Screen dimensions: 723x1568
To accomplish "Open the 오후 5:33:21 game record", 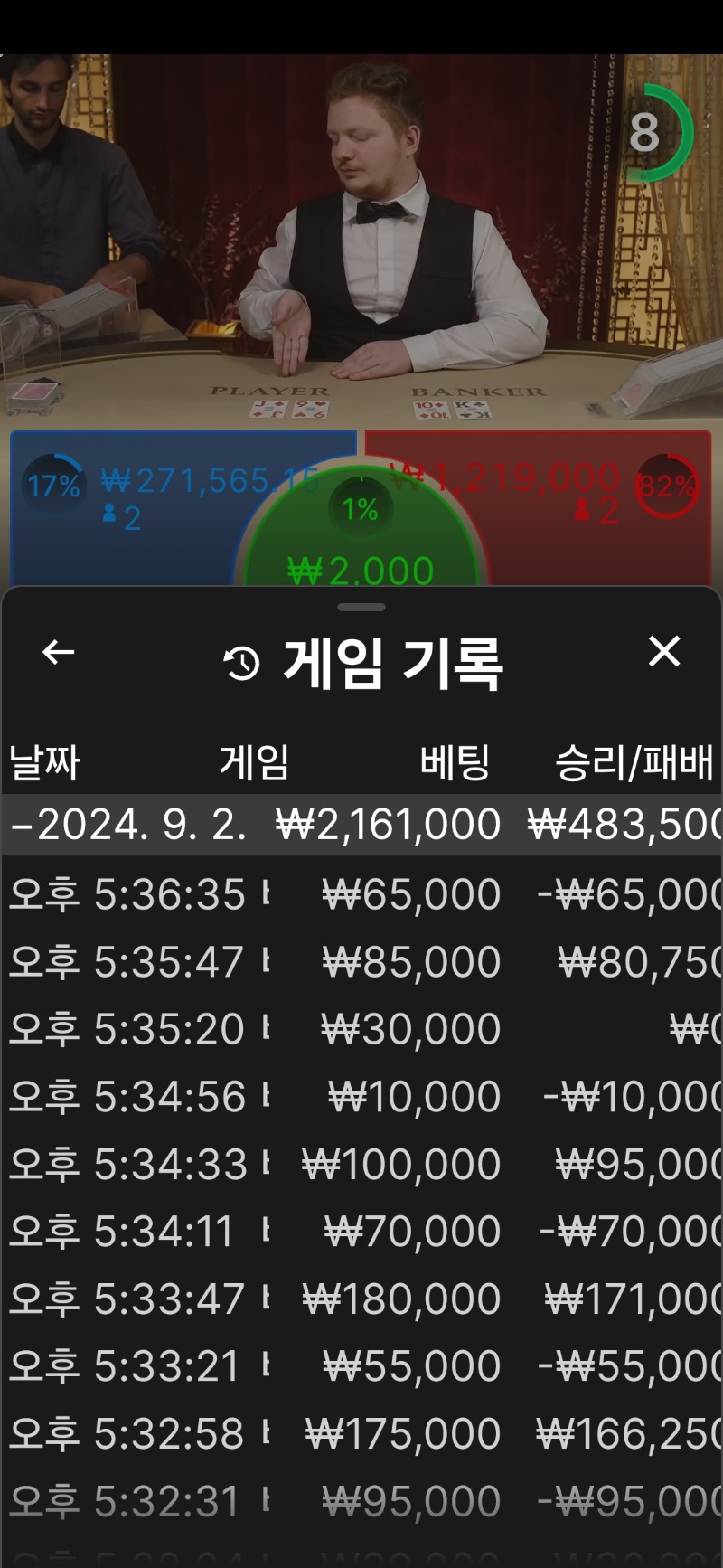I will [x=361, y=1366].
